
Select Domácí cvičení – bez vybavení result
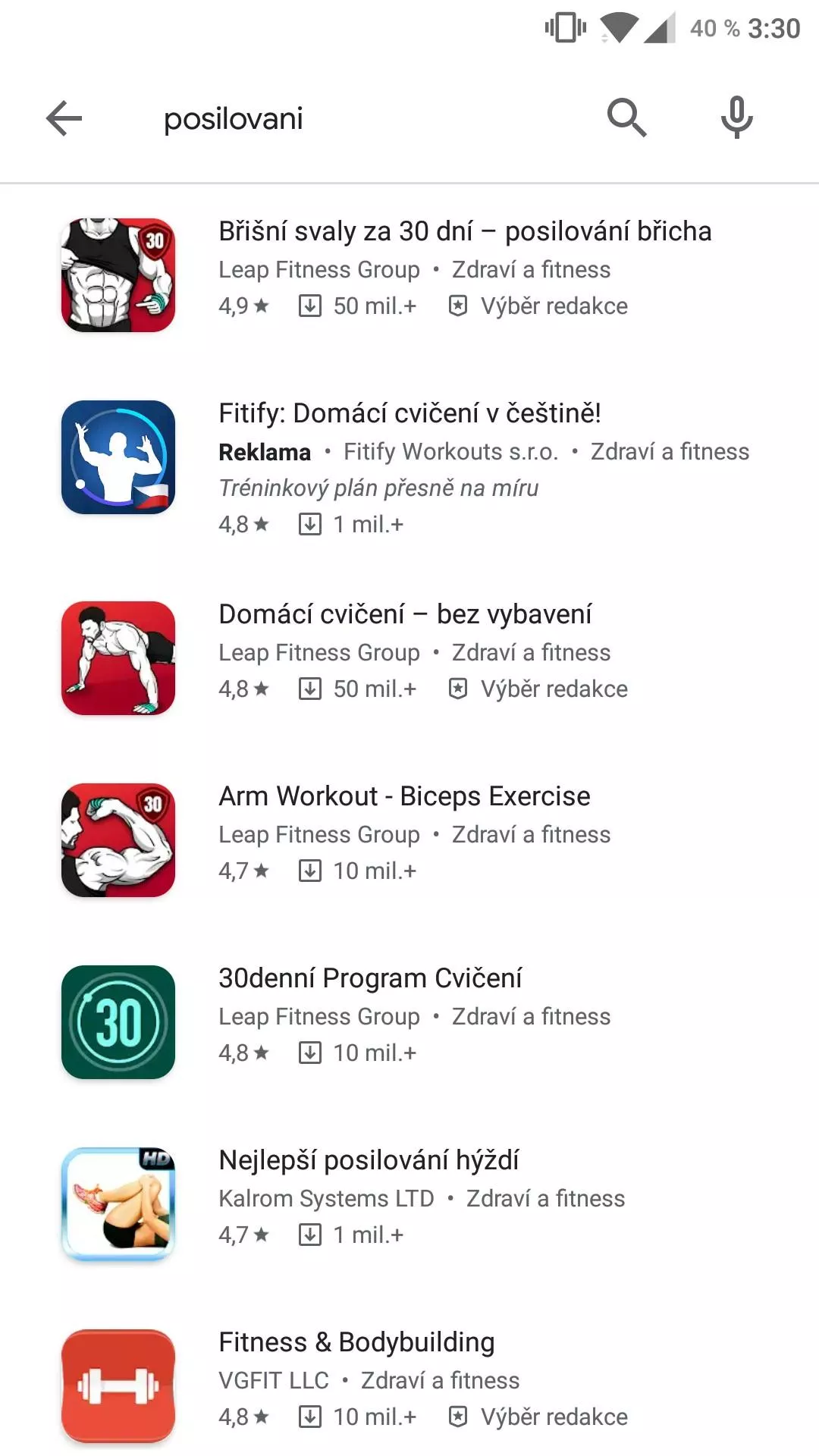click(x=409, y=658)
